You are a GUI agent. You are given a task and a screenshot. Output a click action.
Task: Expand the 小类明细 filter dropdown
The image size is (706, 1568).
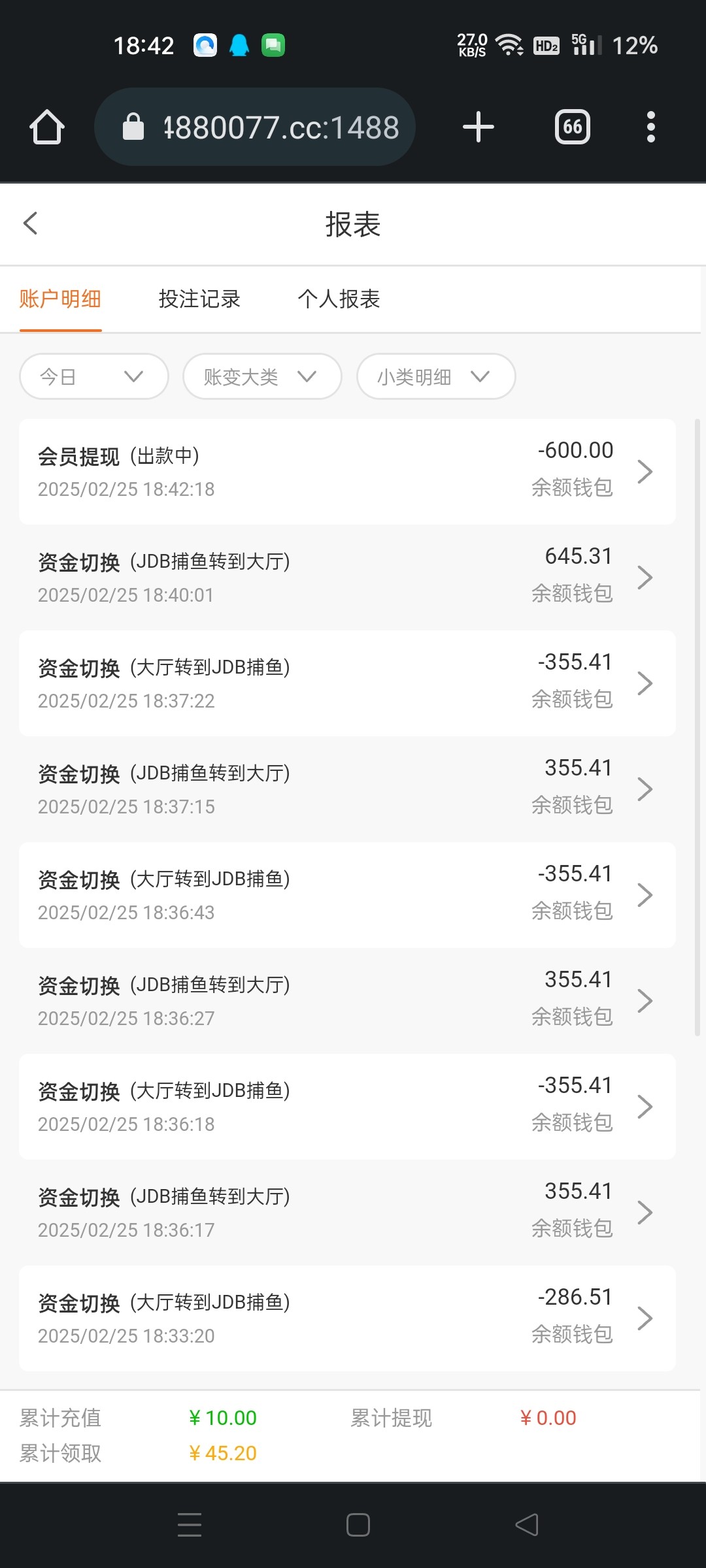(436, 376)
